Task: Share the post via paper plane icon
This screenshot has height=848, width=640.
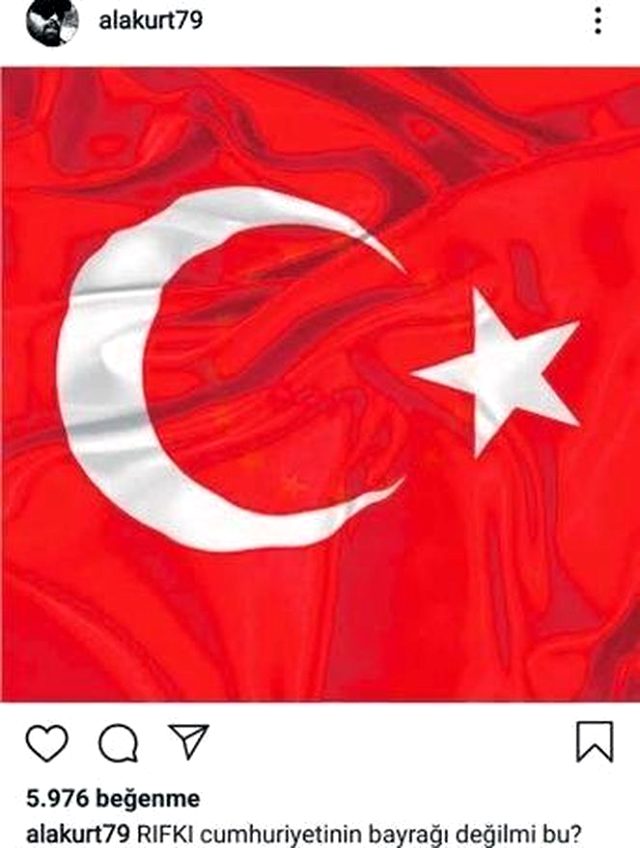Action: (188, 742)
